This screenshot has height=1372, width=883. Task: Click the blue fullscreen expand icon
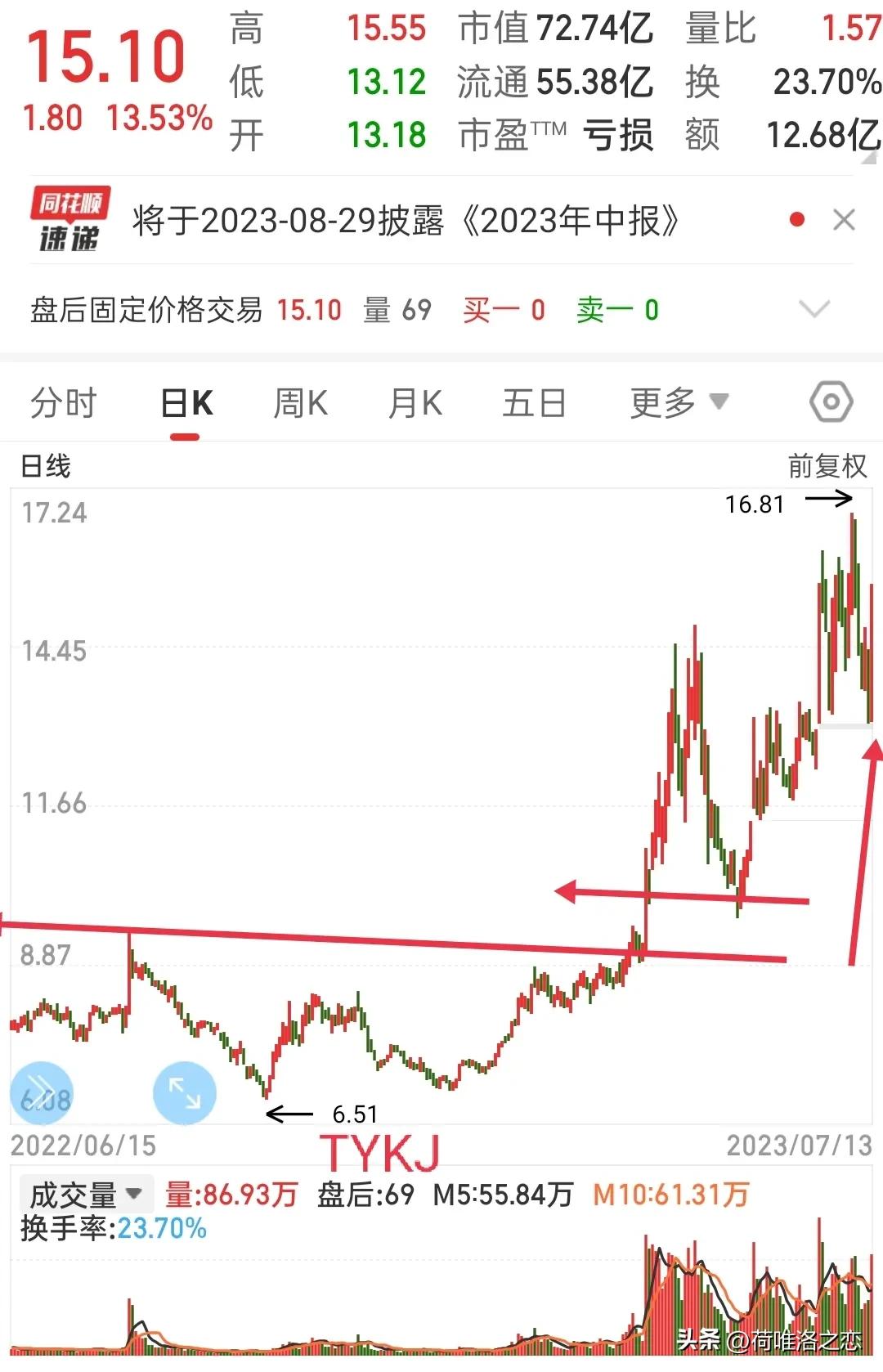(x=183, y=1092)
